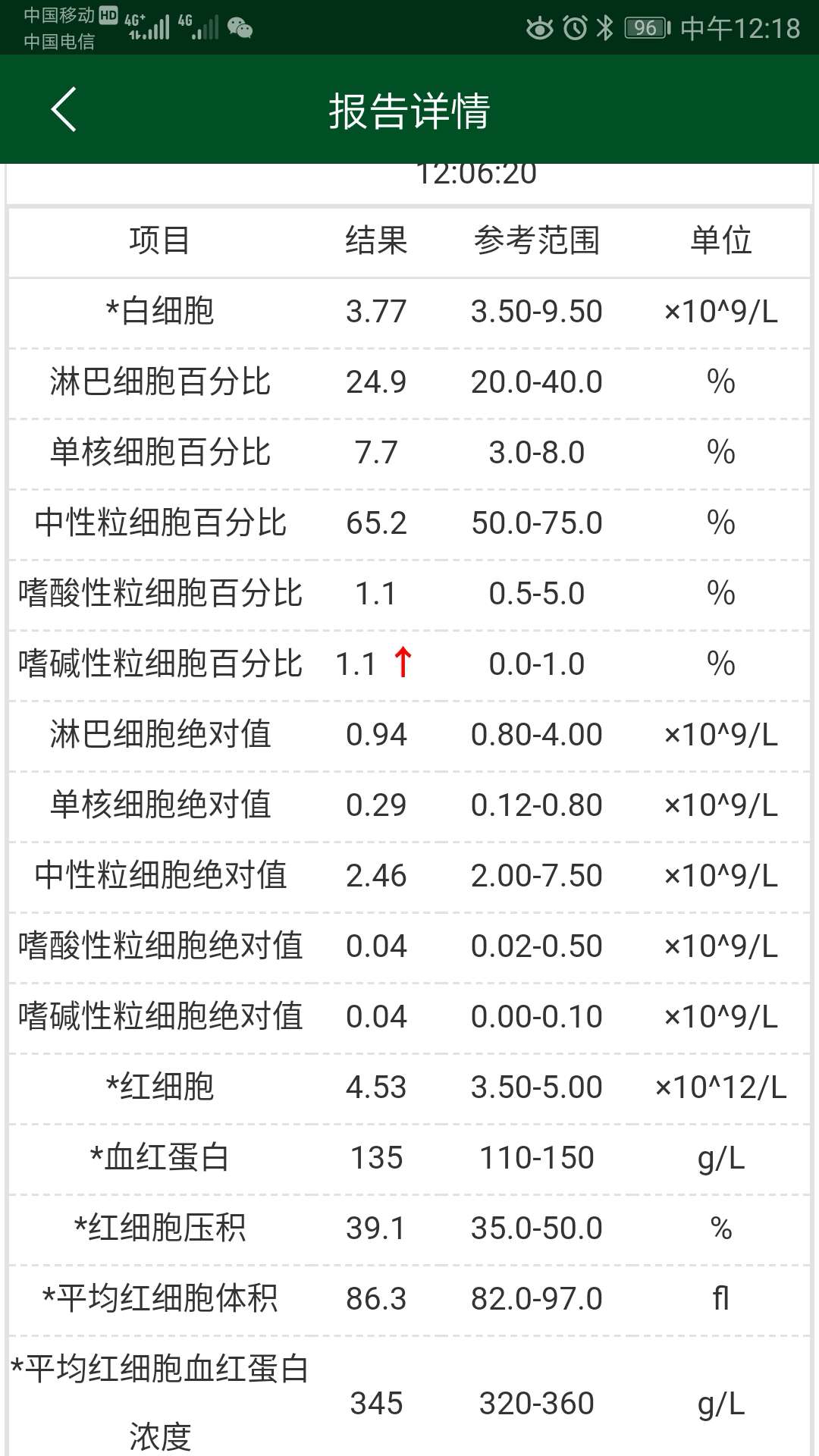This screenshot has width=819, height=1456.
Task: Tap the back arrow to exit report details
Action: (64, 109)
